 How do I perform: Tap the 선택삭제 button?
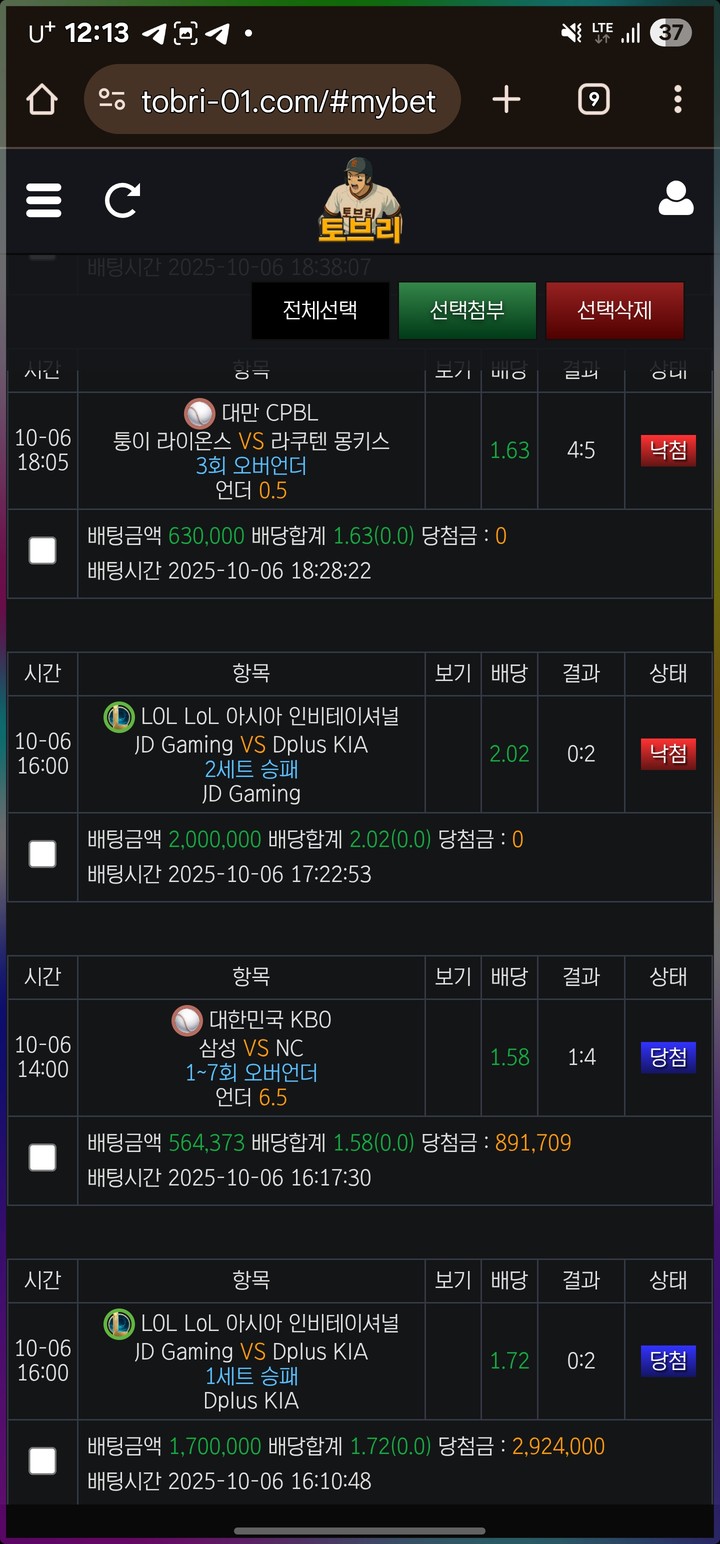(614, 310)
